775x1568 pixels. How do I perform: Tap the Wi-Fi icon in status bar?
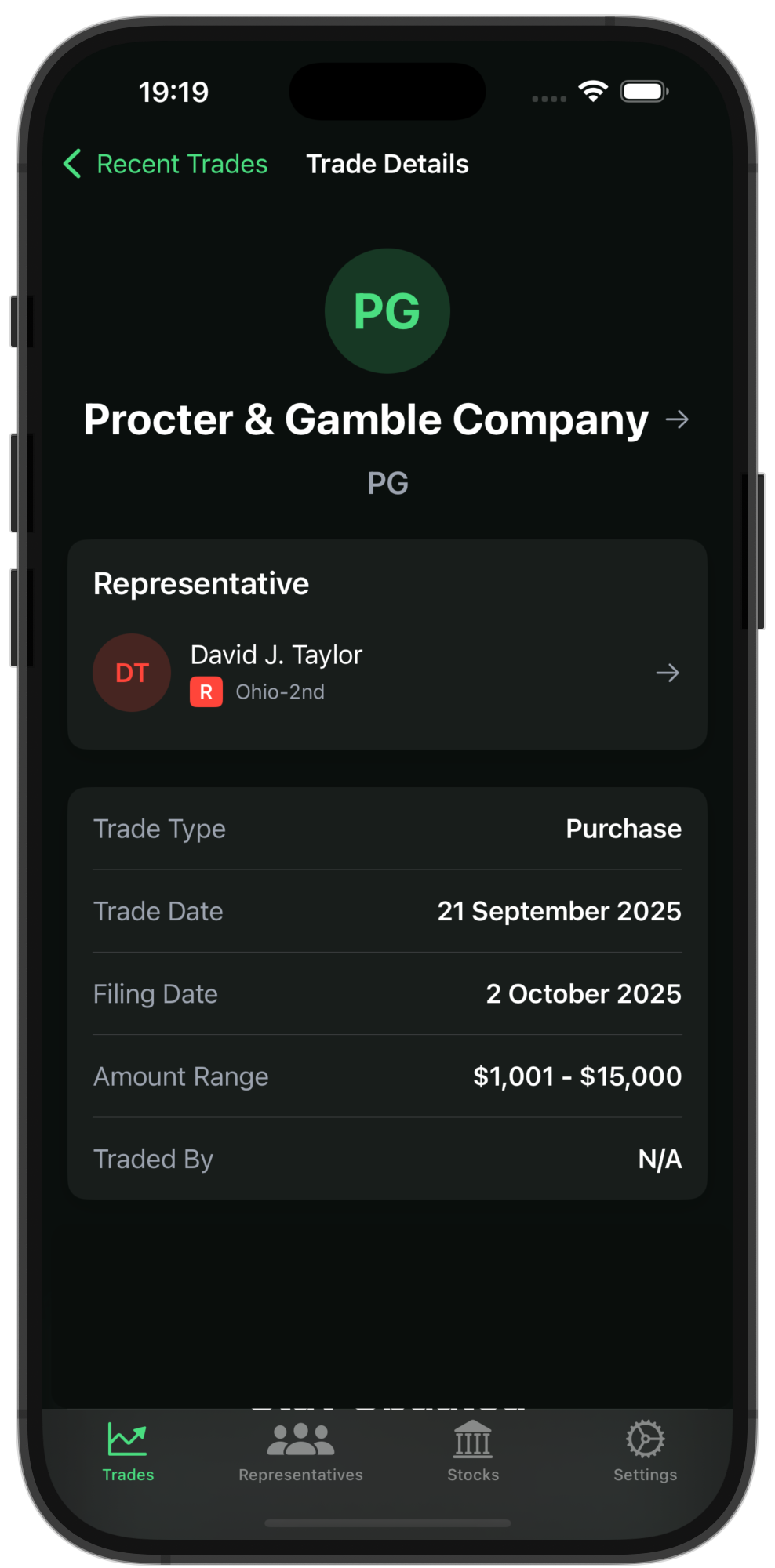tap(593, 91)
